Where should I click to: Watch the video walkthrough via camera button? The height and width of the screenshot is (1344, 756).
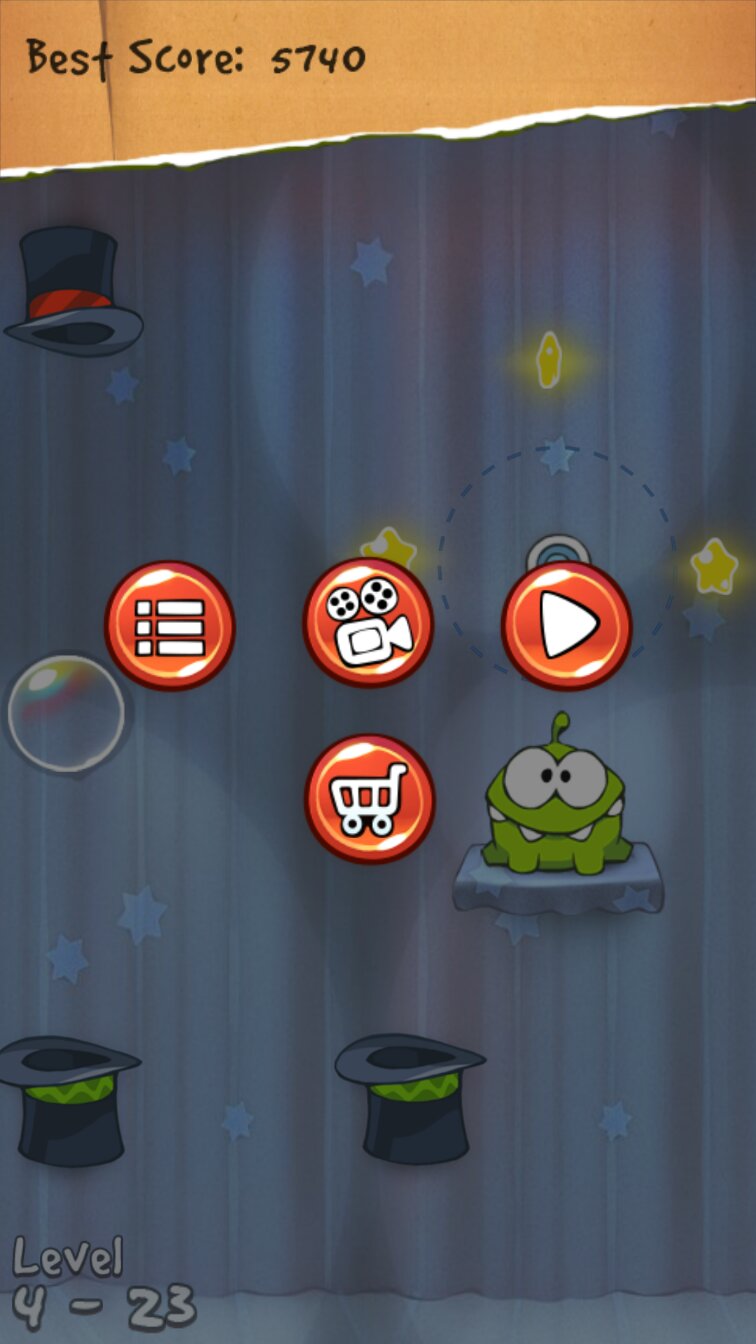pyautogui.click(x=368, y=623)
